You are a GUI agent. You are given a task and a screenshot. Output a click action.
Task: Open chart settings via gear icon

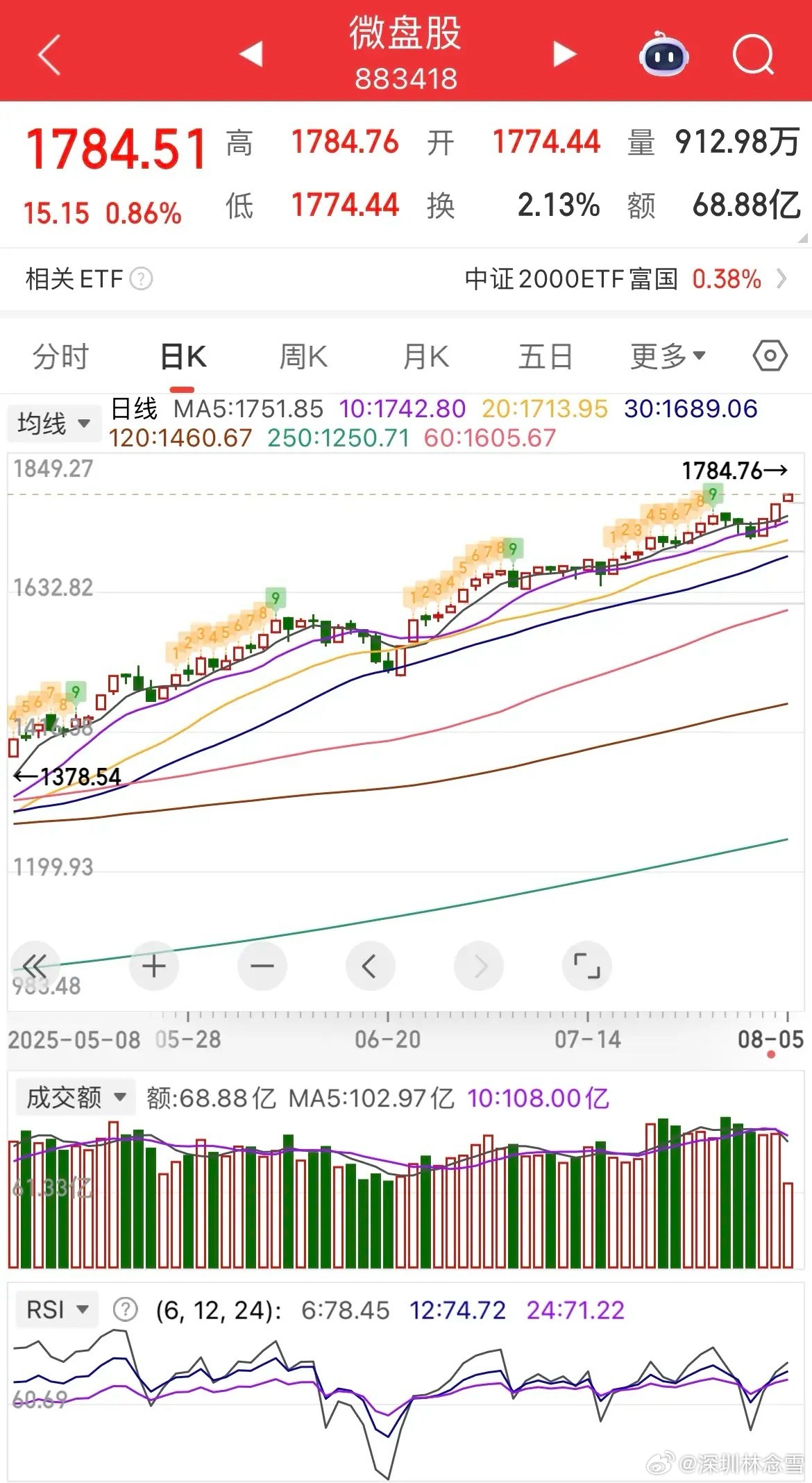769,355
